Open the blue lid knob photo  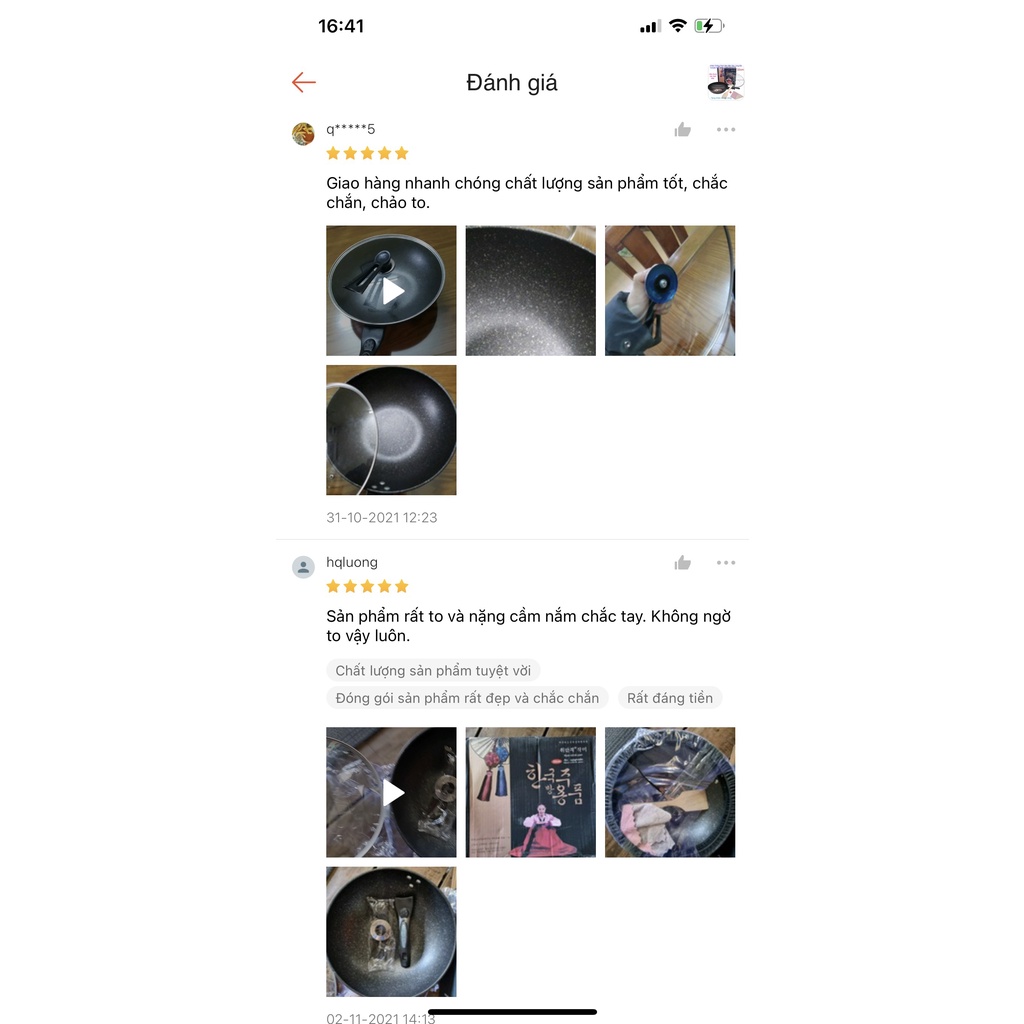[669, 291]
